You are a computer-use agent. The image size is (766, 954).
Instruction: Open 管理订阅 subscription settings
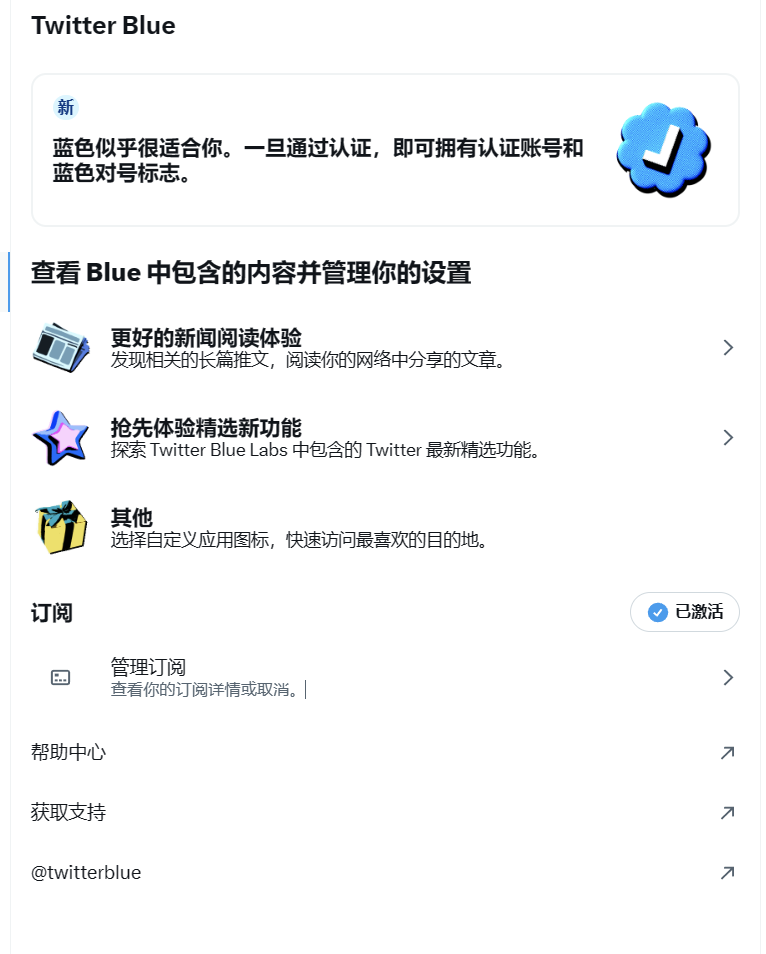click(x=384, y=677)
